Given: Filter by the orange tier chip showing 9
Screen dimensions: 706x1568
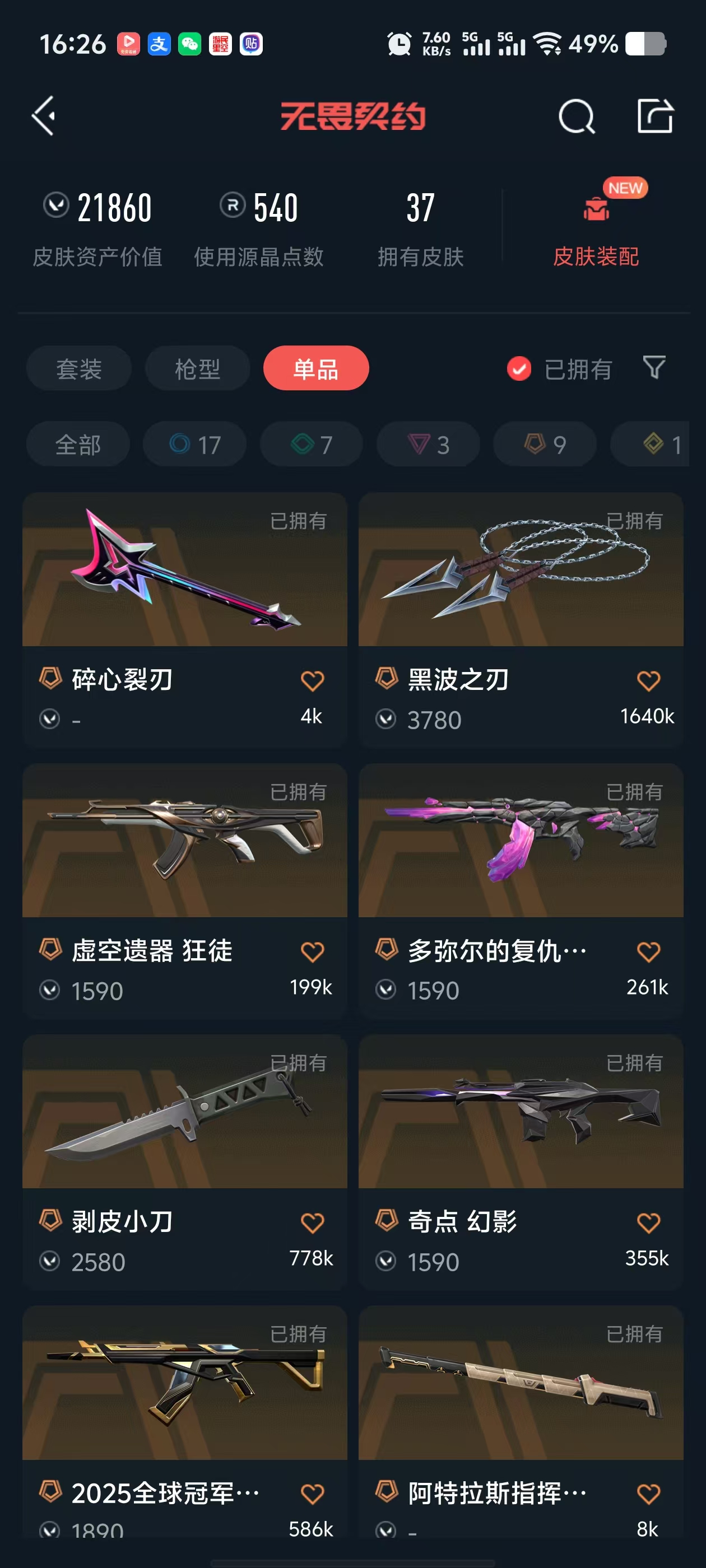Looking at the screenshot, I should pos(545,444).
